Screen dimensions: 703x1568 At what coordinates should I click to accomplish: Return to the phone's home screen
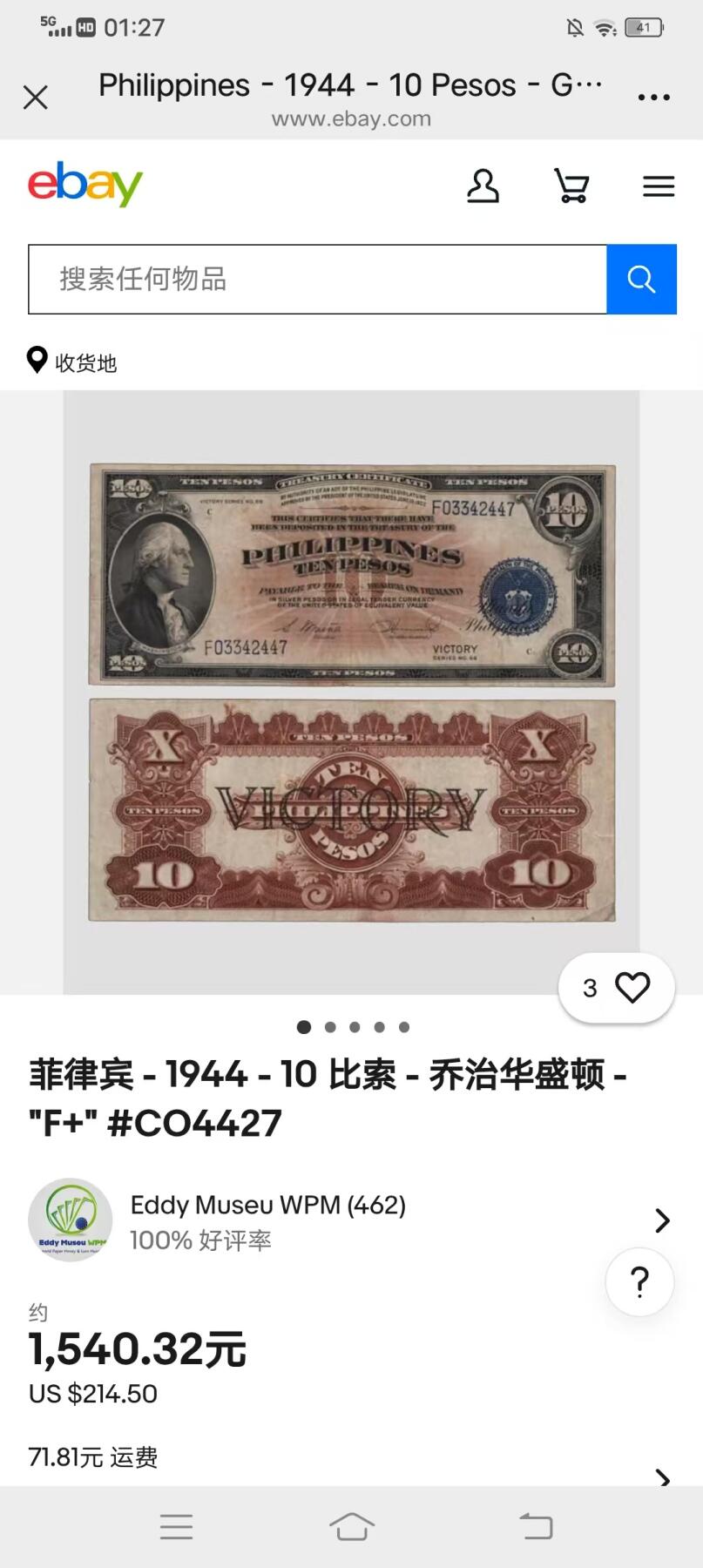[352, 1526]
